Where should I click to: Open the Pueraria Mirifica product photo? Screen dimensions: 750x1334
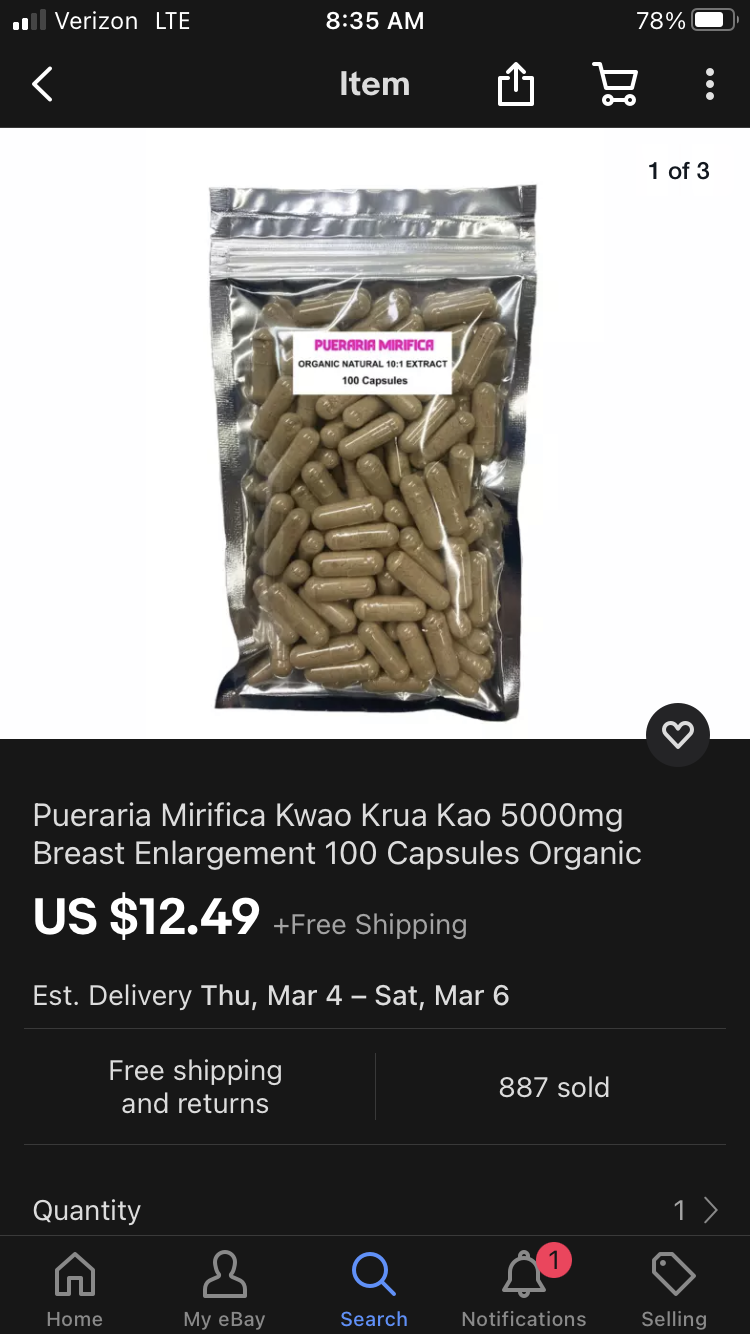(x=373, y=450)
